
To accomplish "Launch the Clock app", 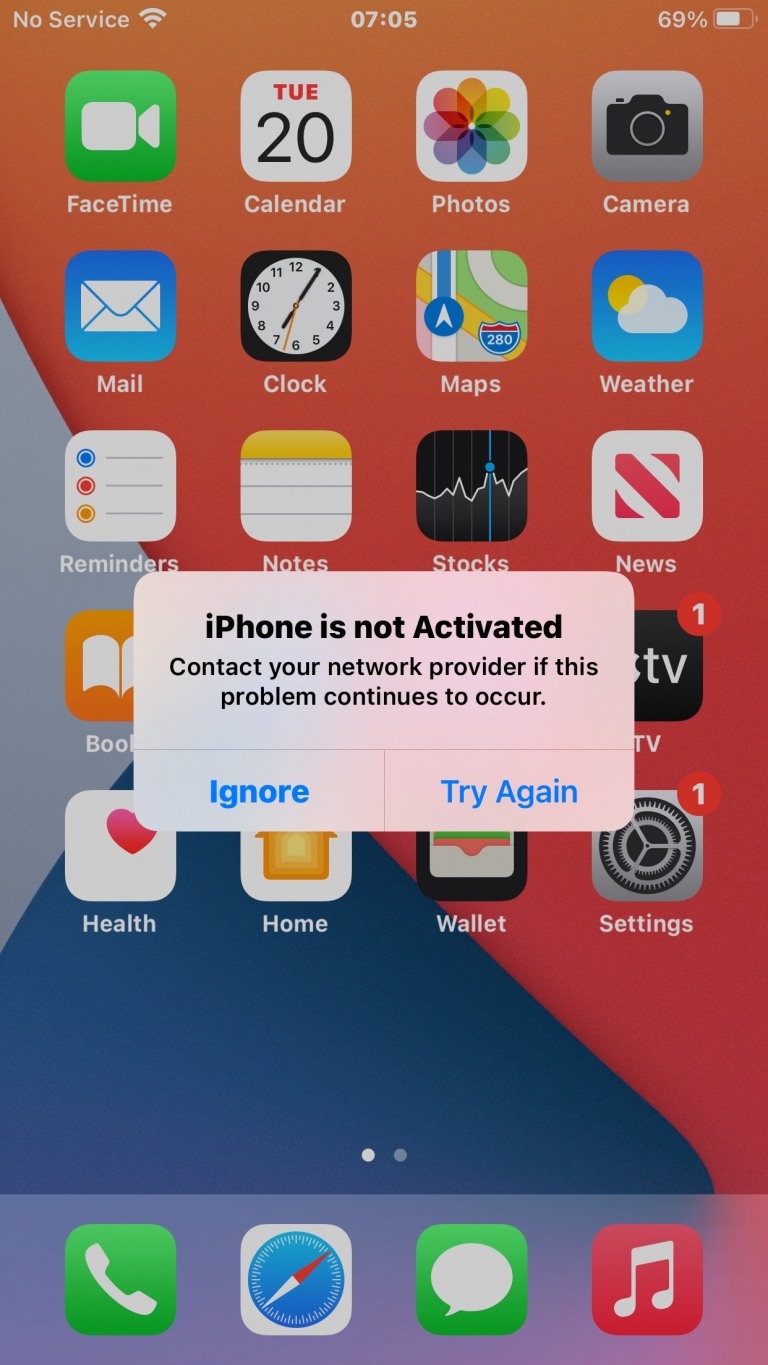I will tap(295, 306).
